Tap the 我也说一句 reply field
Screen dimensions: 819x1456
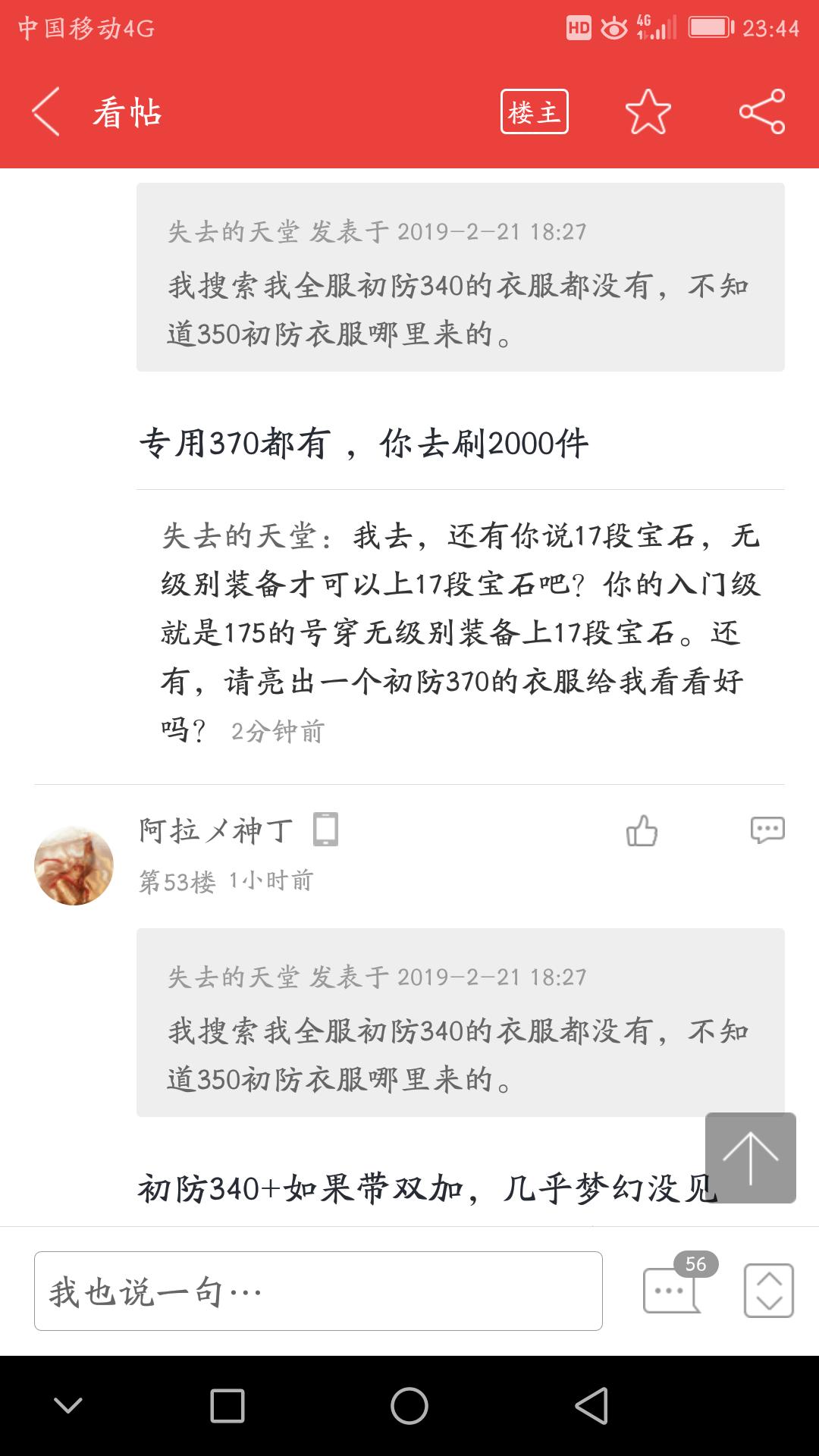pos(318,1291)
